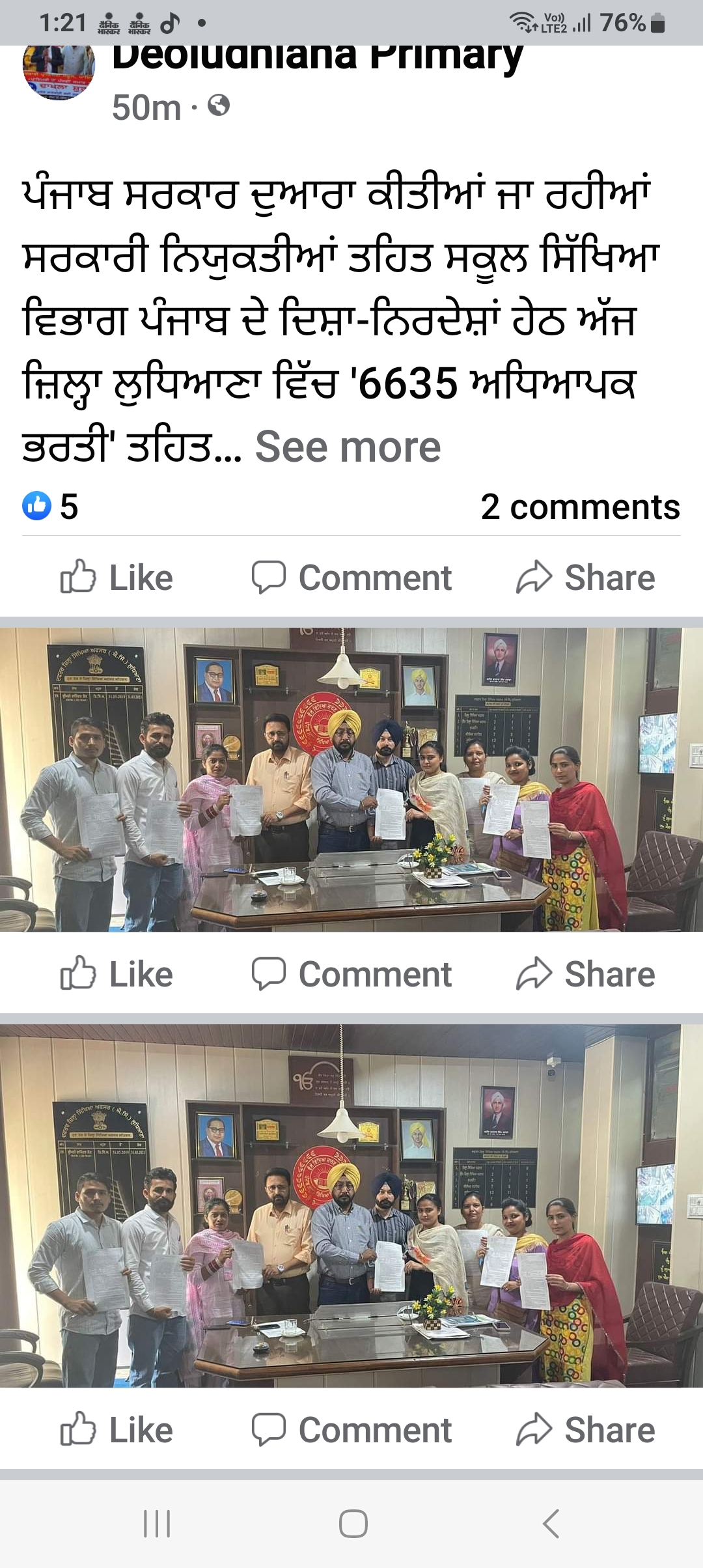Go back using the system back button
This screenshot has width=703, height=1568.
pos(551,1524)
